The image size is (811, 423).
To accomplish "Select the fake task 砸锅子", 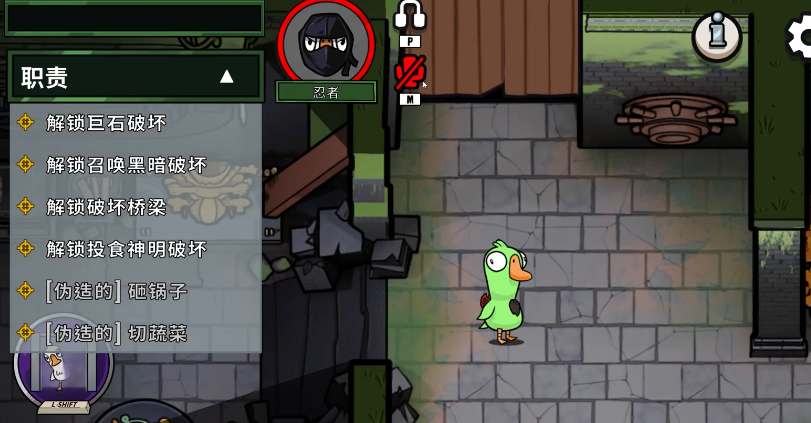I will click(x=115, y=291).
